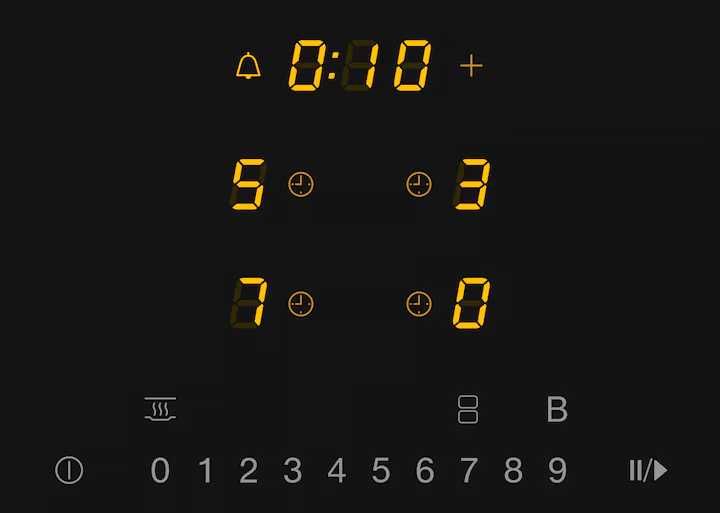Select power level 1 on number row
Screen dimensions: 720x513
[x=205, y=470]
